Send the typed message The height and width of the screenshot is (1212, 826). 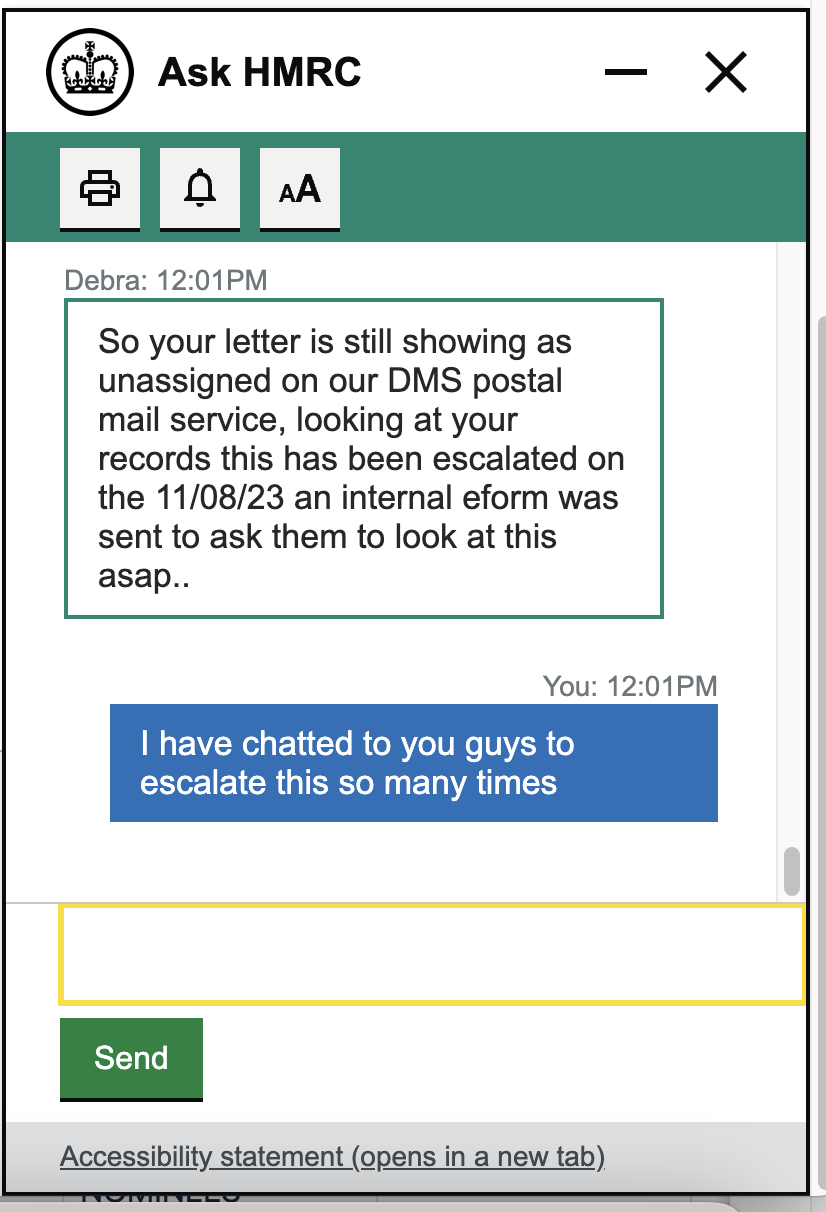(x=131, y=1058)
